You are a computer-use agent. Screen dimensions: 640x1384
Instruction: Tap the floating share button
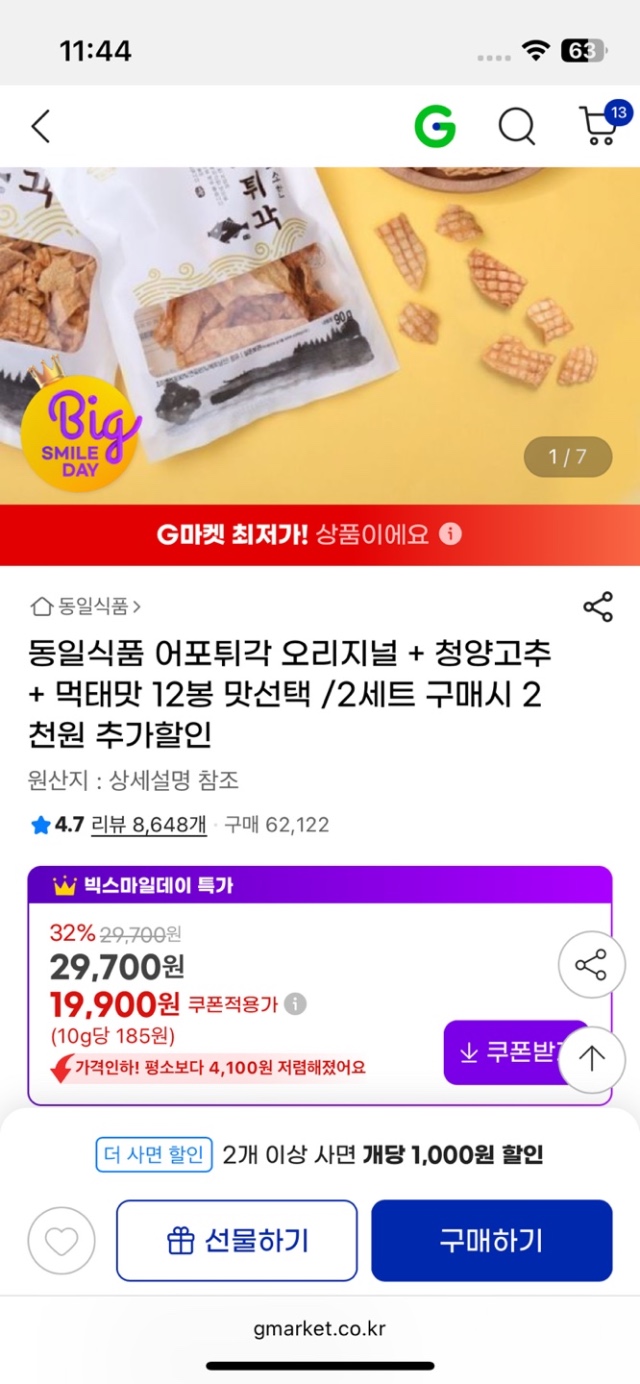pyautogui.click(x=590, y=965)
